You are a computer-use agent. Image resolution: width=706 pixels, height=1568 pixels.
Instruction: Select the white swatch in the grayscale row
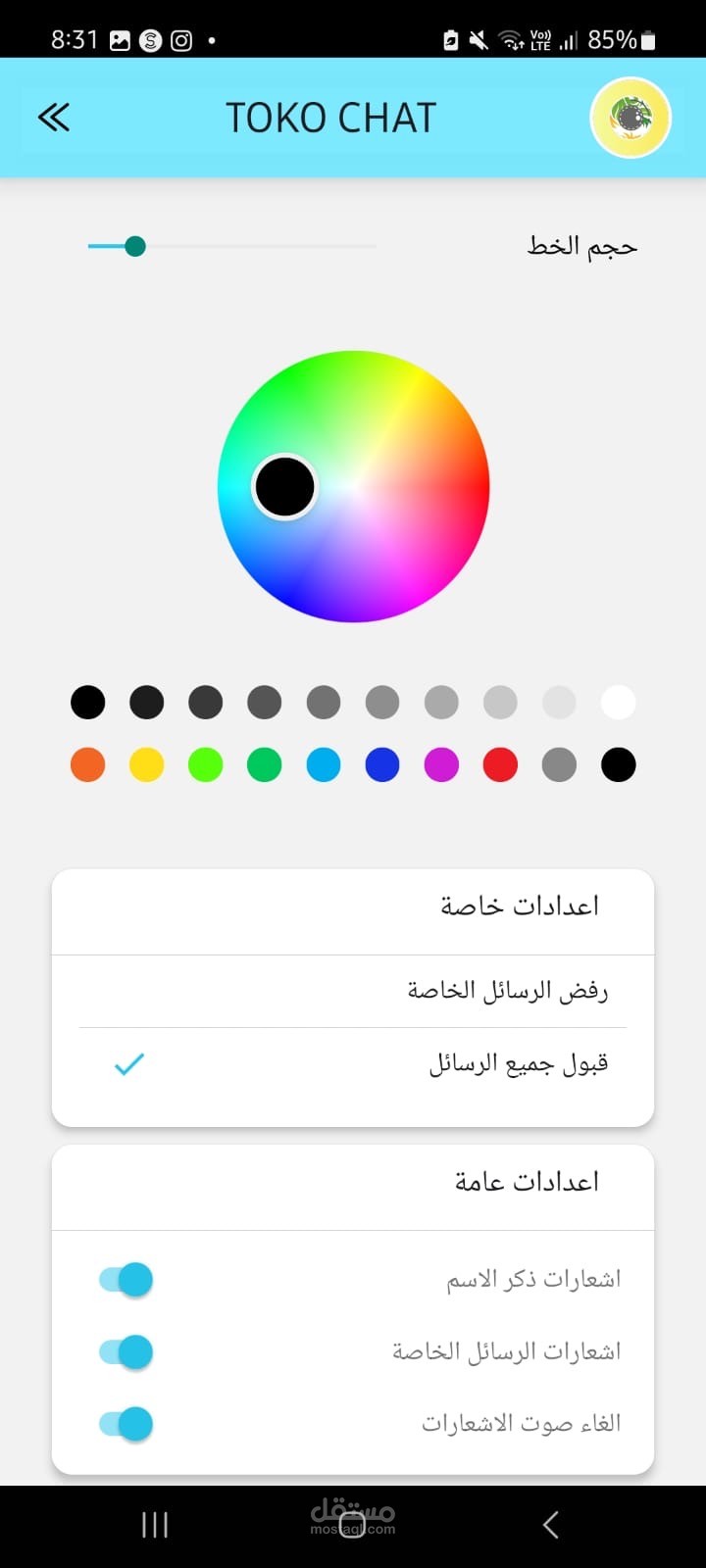pyautogui.click(x=618, y=702)
